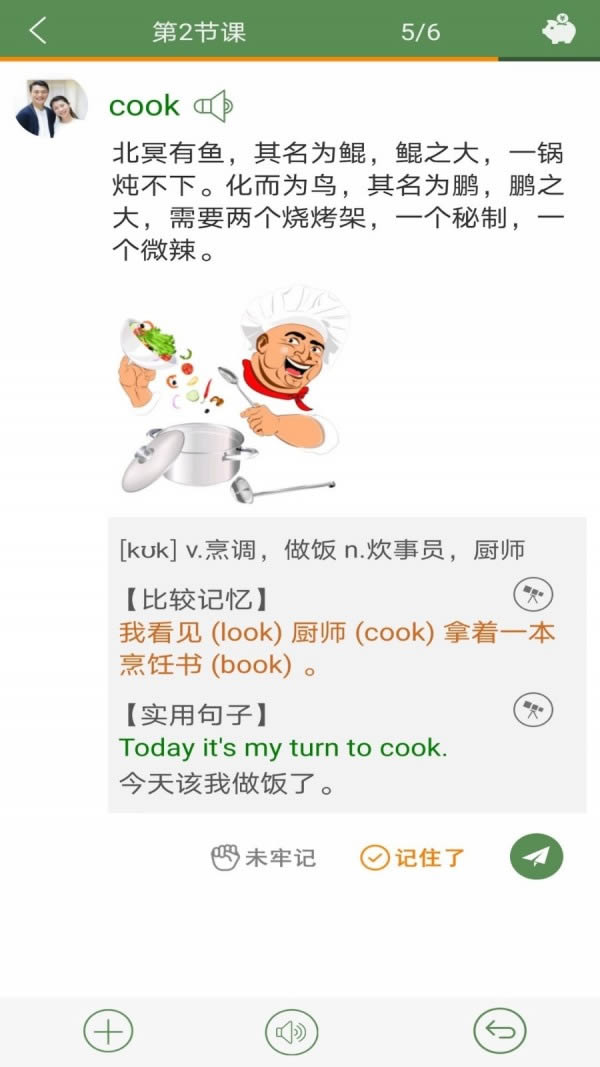Open telescope icon beside 实用句子
This screenshot has height=1067, width=600.
(533, 710)
